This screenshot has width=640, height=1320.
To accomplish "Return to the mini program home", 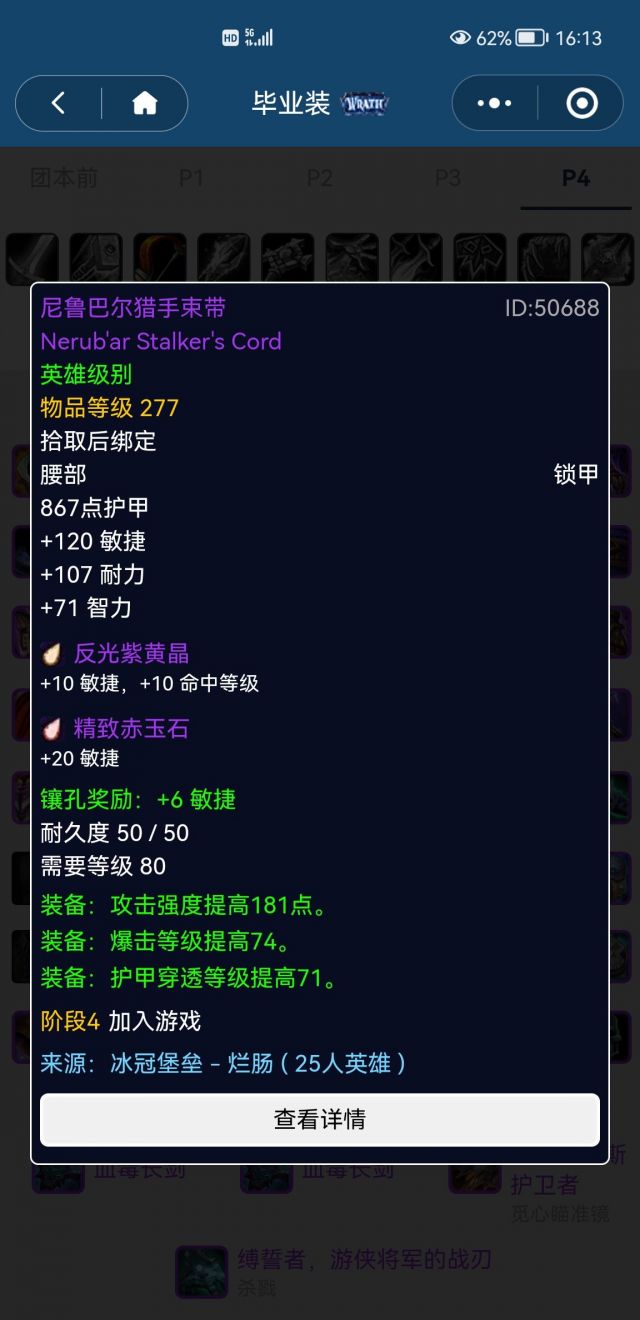I will click(145, 103).
